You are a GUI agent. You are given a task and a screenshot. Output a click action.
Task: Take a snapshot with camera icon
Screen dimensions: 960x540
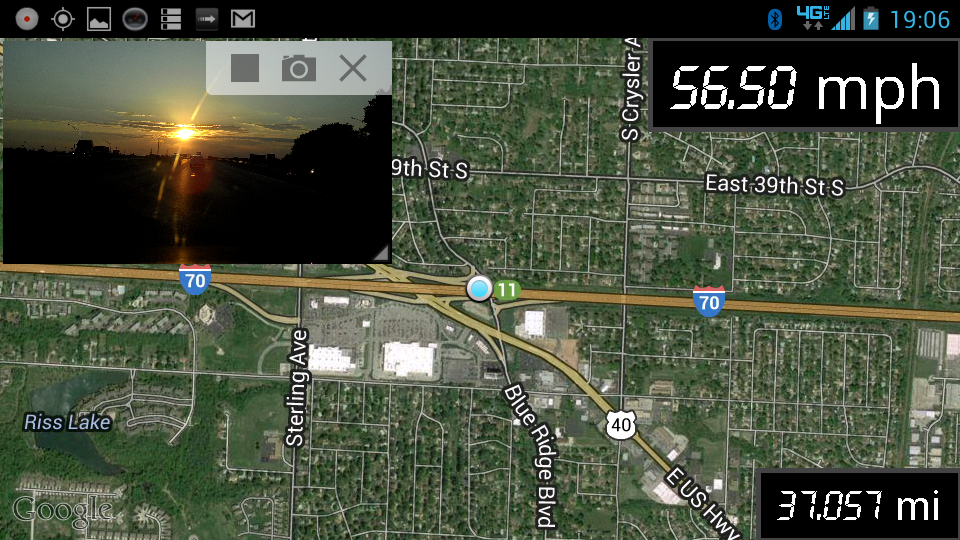[x=299, y=68]
